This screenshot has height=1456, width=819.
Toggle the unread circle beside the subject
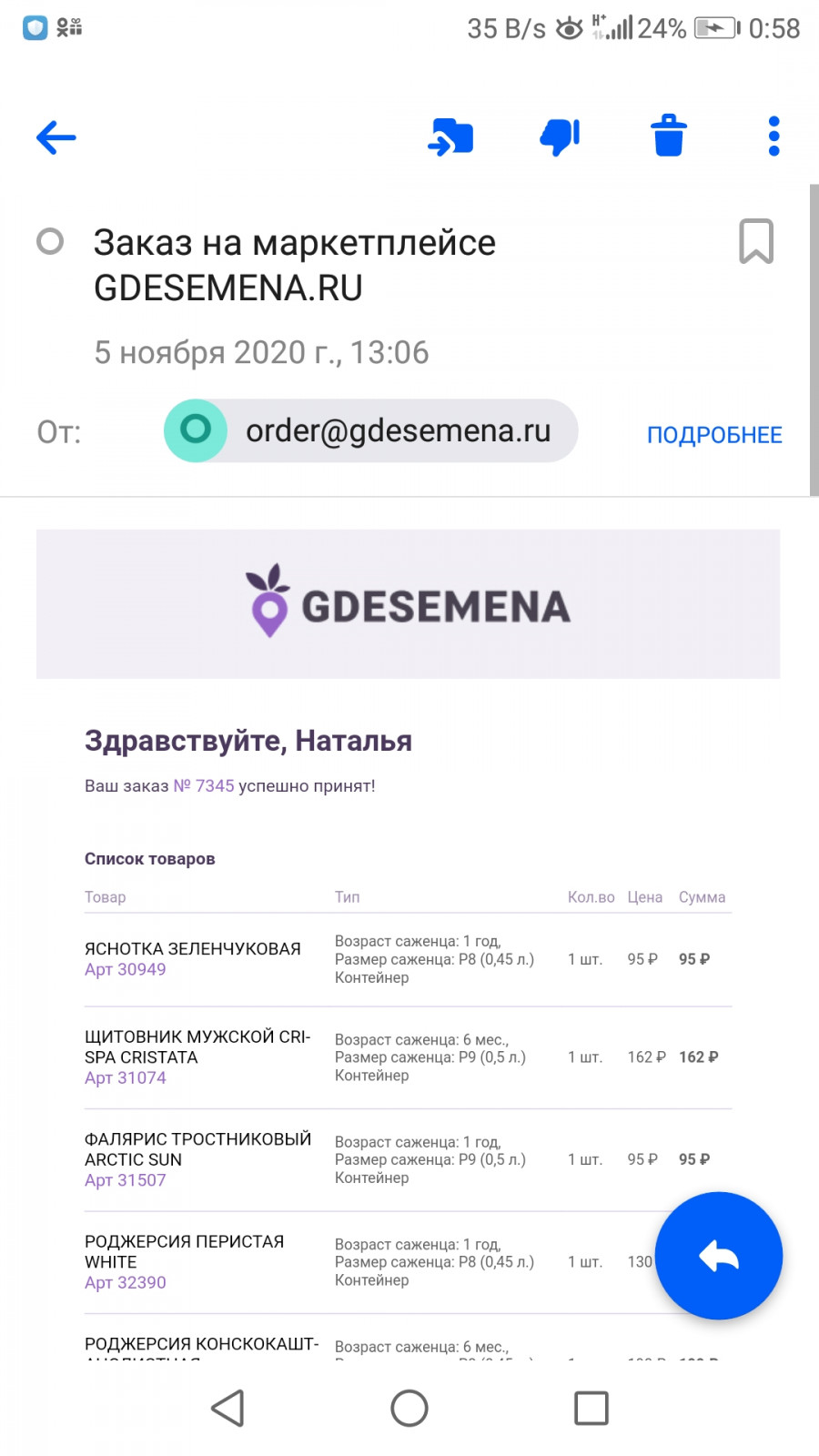(50, 241)
